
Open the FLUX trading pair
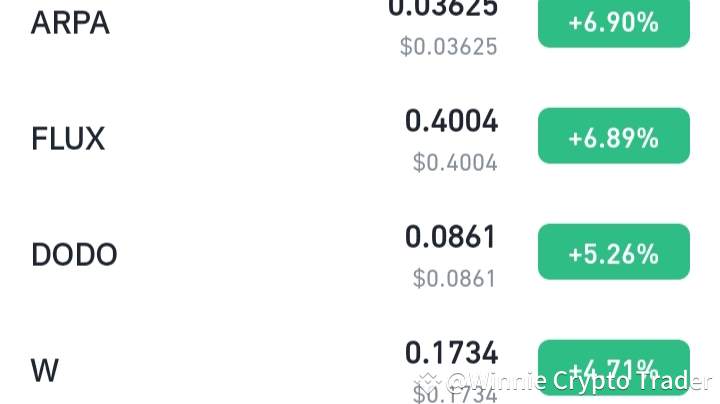(360, 136)
